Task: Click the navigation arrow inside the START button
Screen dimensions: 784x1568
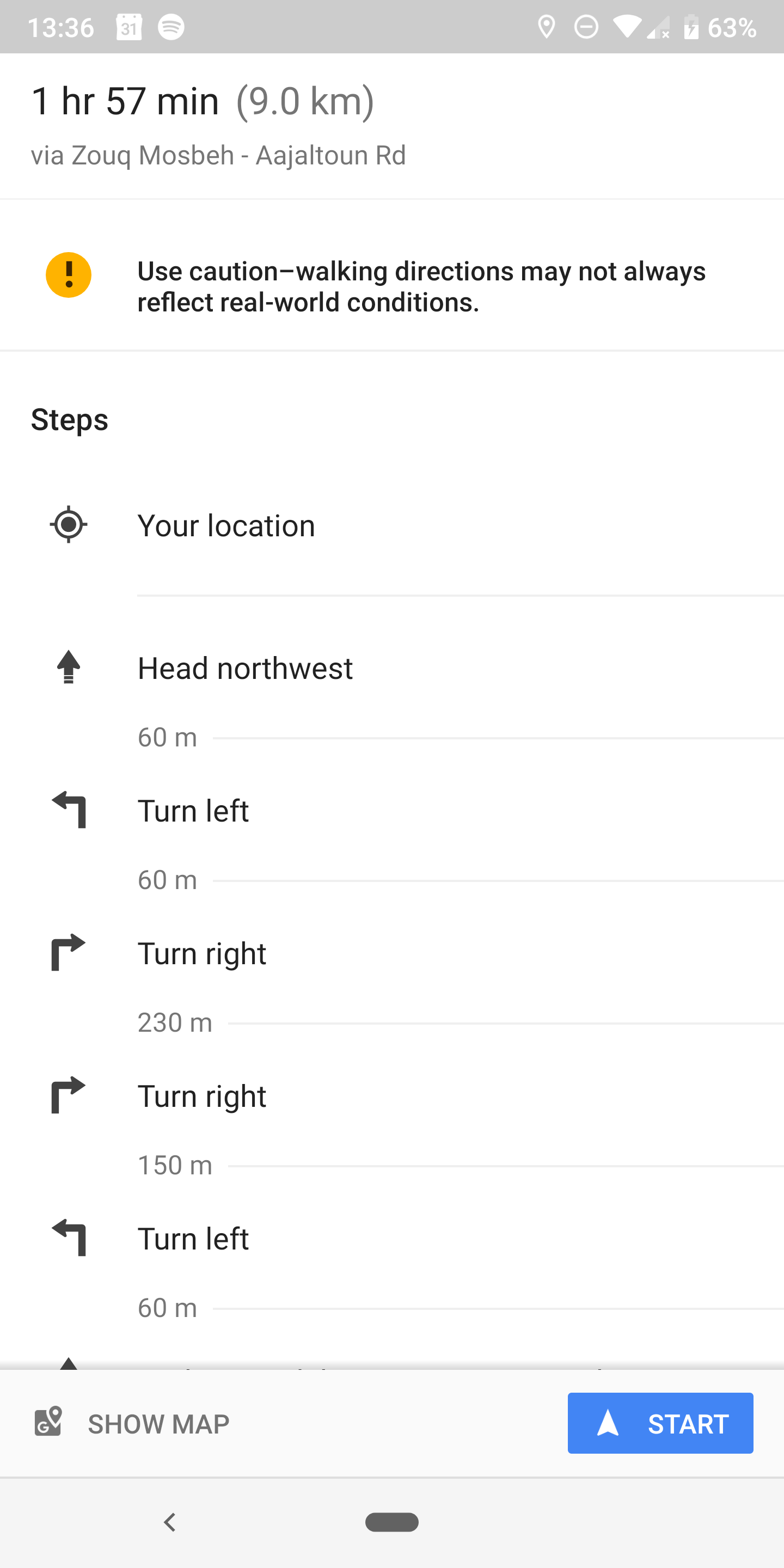Action: (609, 1424)
